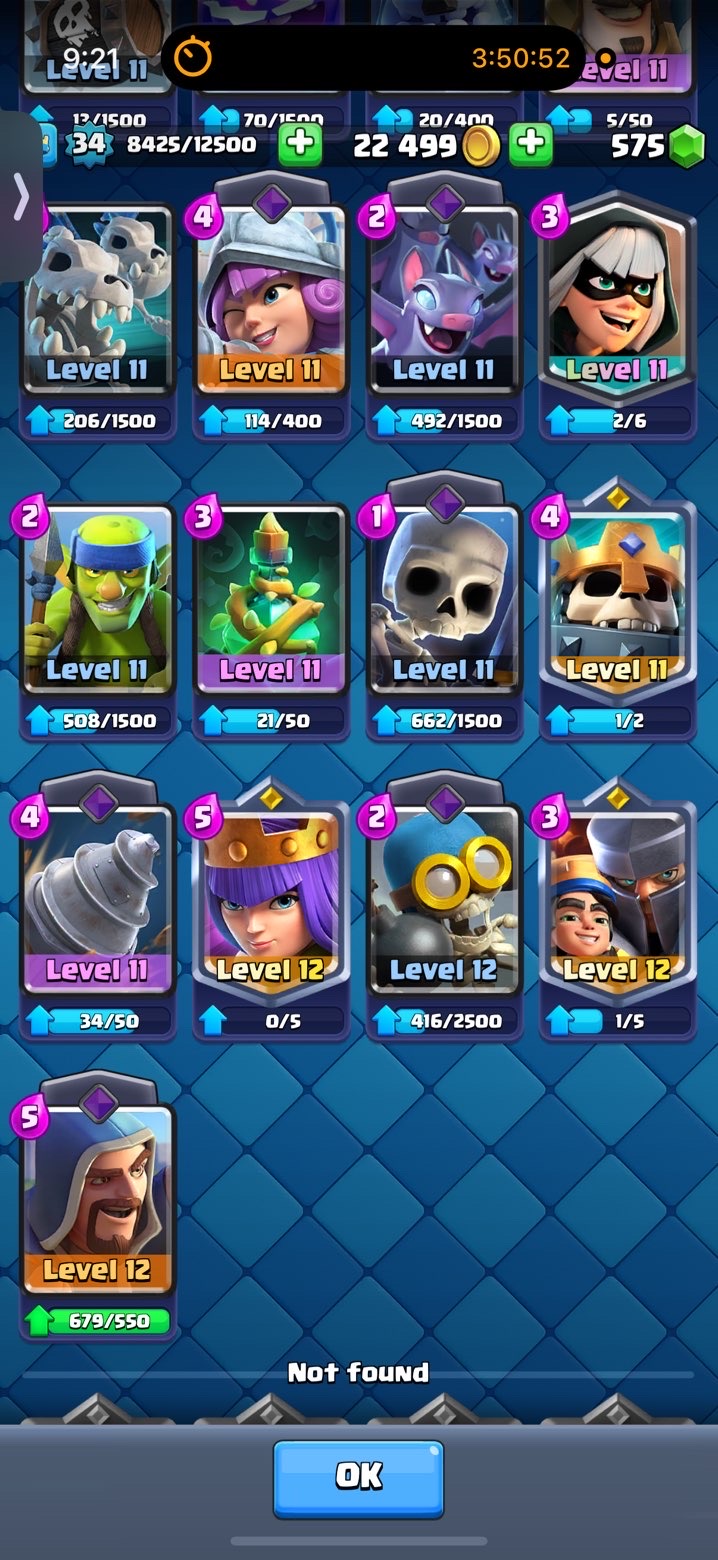Buy experience with the green plus
Image resolution: width=718 pixels, height=1560 pixels.
click(299, 145)
